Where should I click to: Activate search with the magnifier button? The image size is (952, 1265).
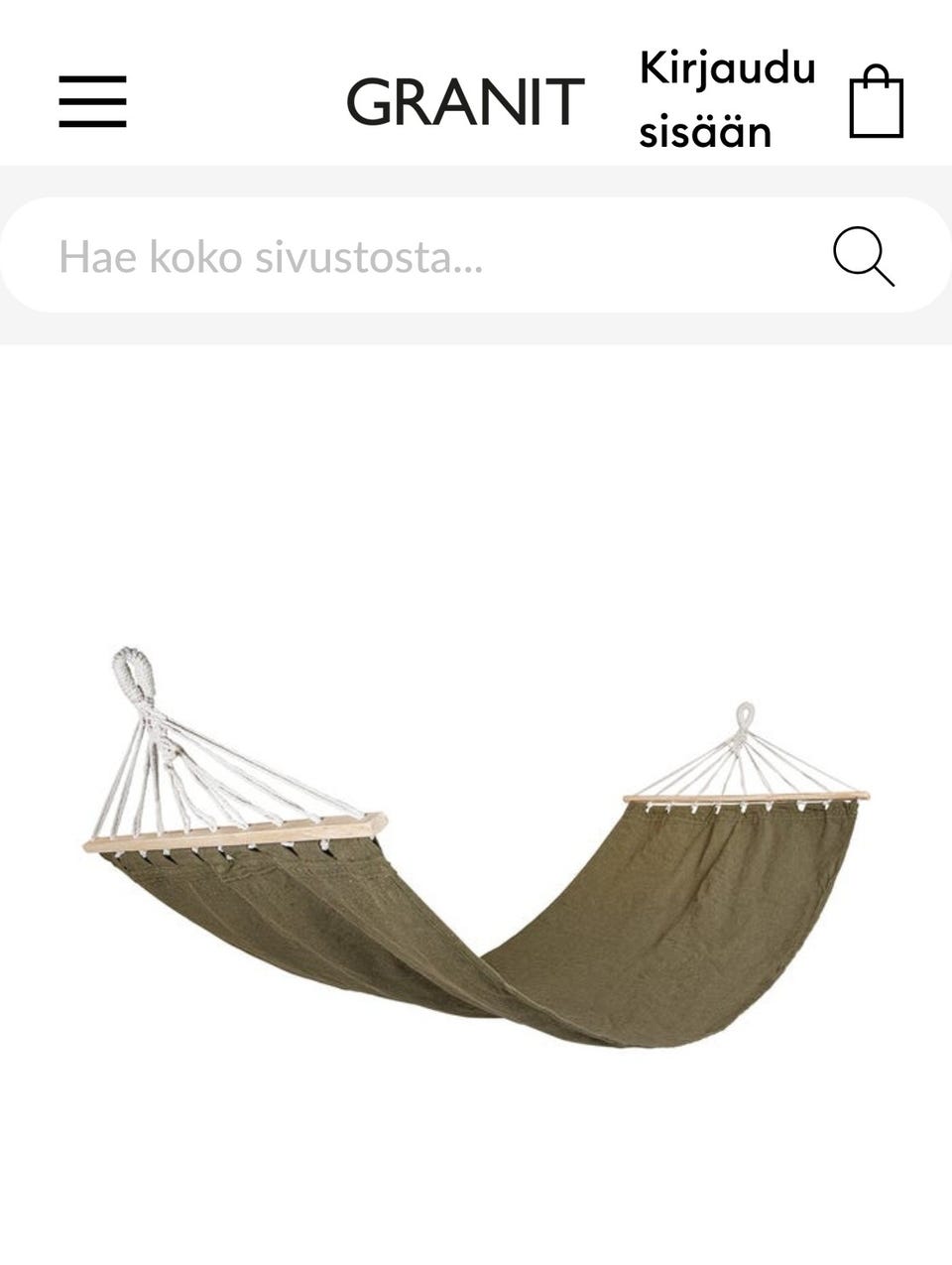[x=863, y=256]
